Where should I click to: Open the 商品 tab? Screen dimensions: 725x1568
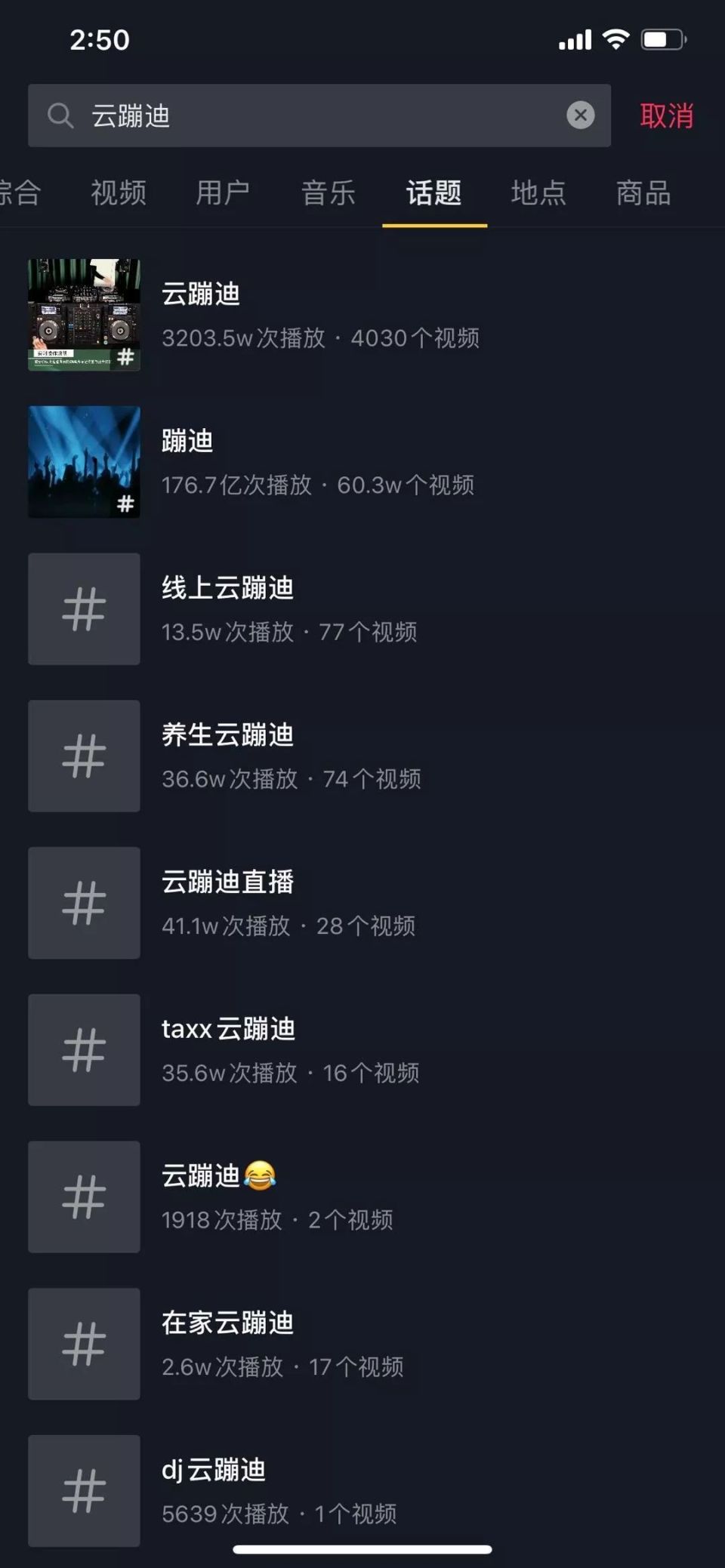[642, 194]
